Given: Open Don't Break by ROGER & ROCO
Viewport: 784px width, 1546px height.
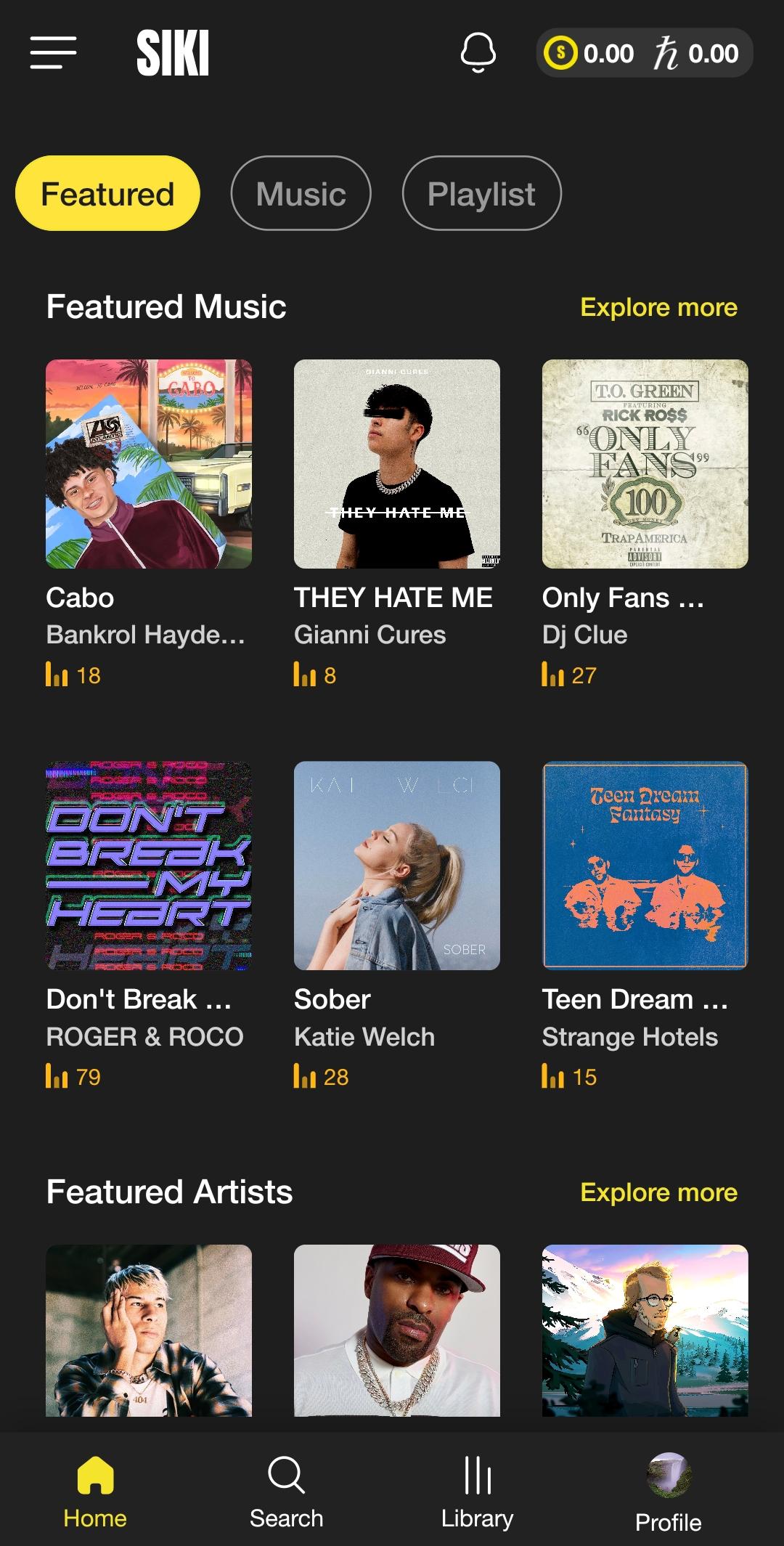Looking at the screenshot, I should pos(149,866).
